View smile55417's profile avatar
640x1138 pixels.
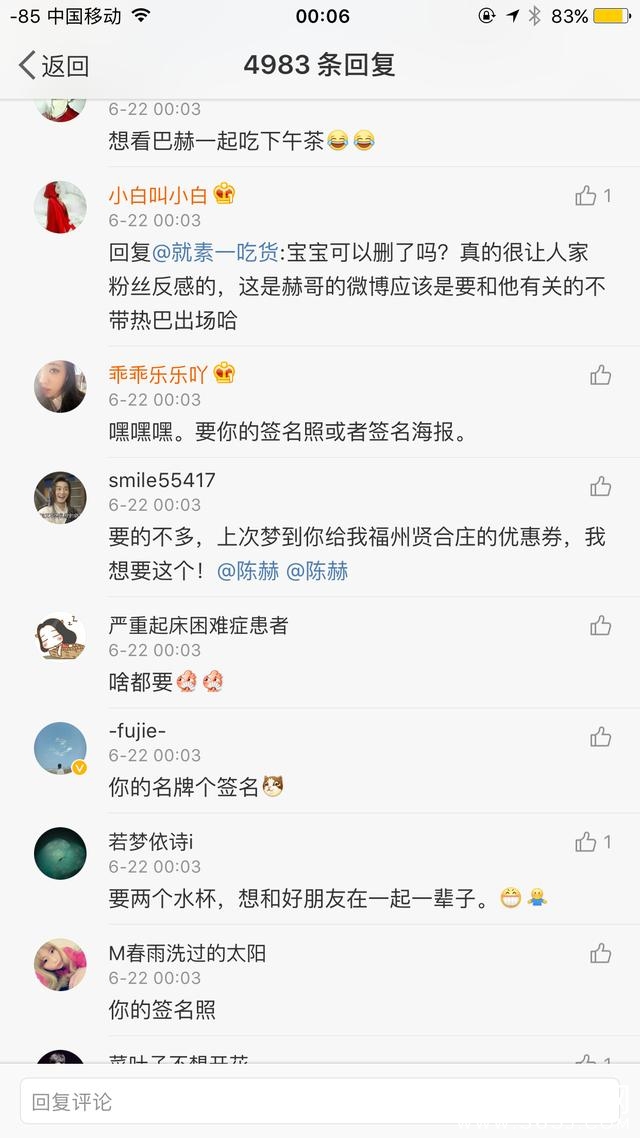[60, 497]
